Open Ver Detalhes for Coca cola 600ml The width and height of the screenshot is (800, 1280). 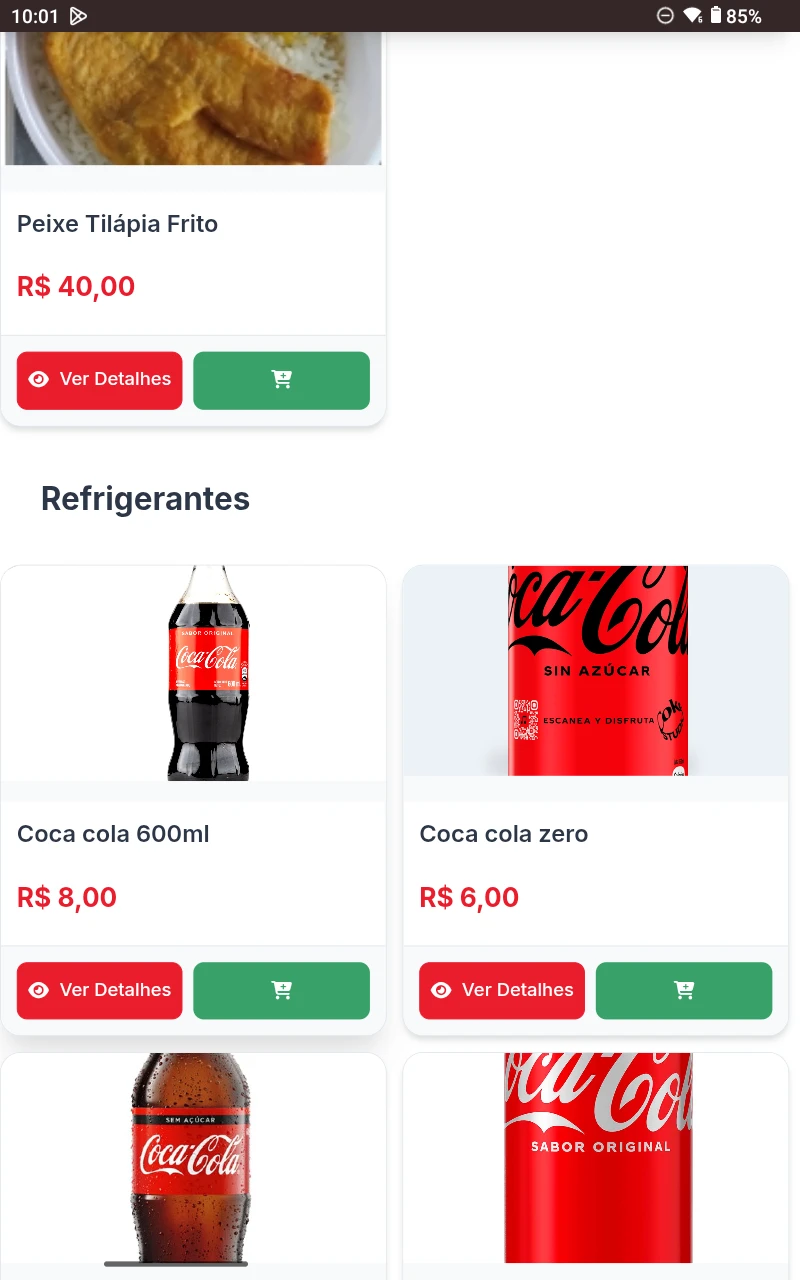click(99, 990)
